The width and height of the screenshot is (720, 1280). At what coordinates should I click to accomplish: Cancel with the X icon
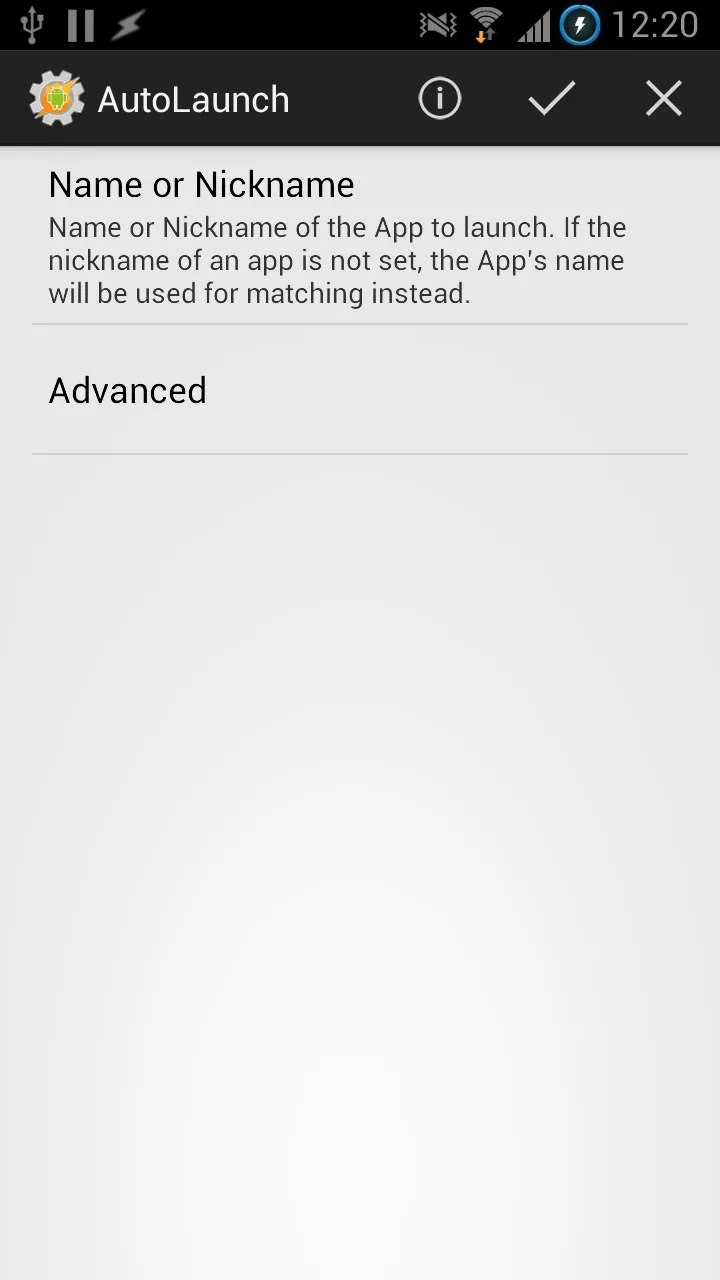point(663,99)
